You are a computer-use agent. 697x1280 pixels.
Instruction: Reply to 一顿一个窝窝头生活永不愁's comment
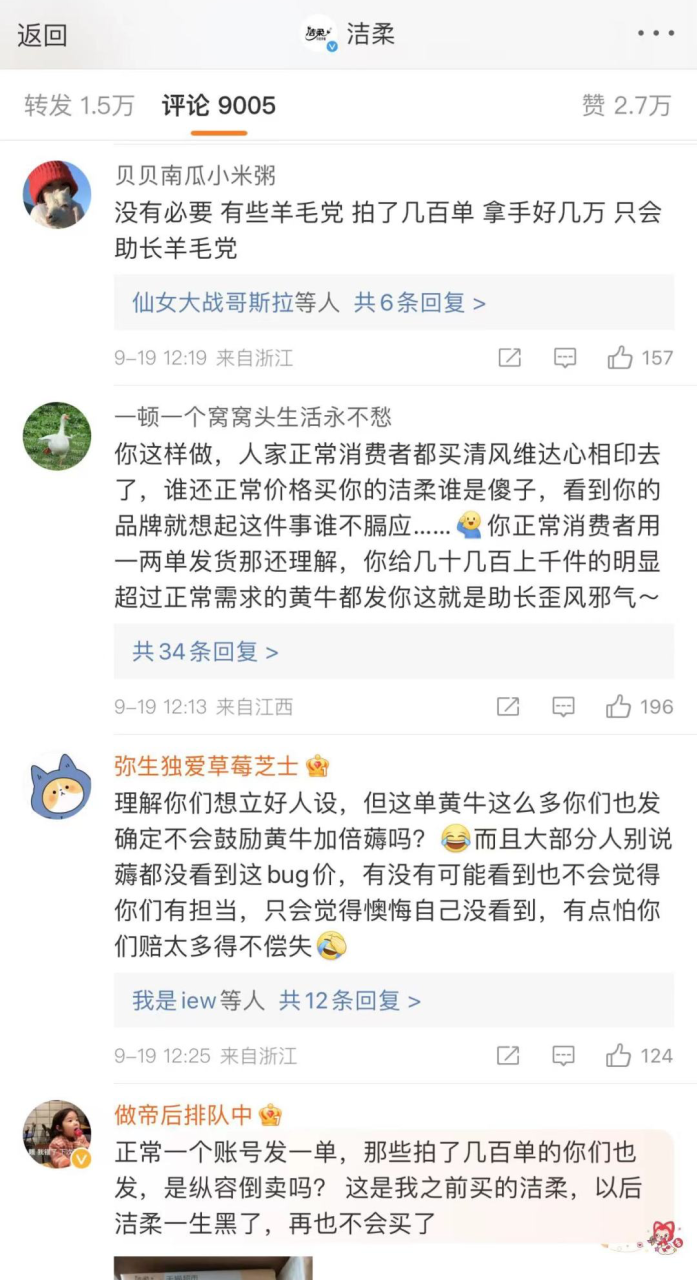pyautogui.click(x=564, y=707)
